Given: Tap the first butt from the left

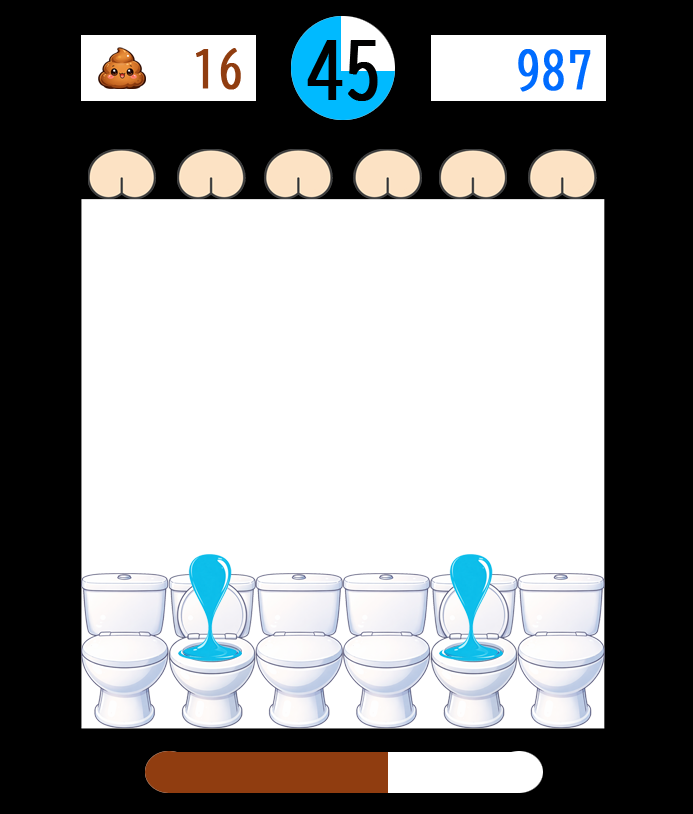Looking at the screenshot, I should [x=122, y=174].
